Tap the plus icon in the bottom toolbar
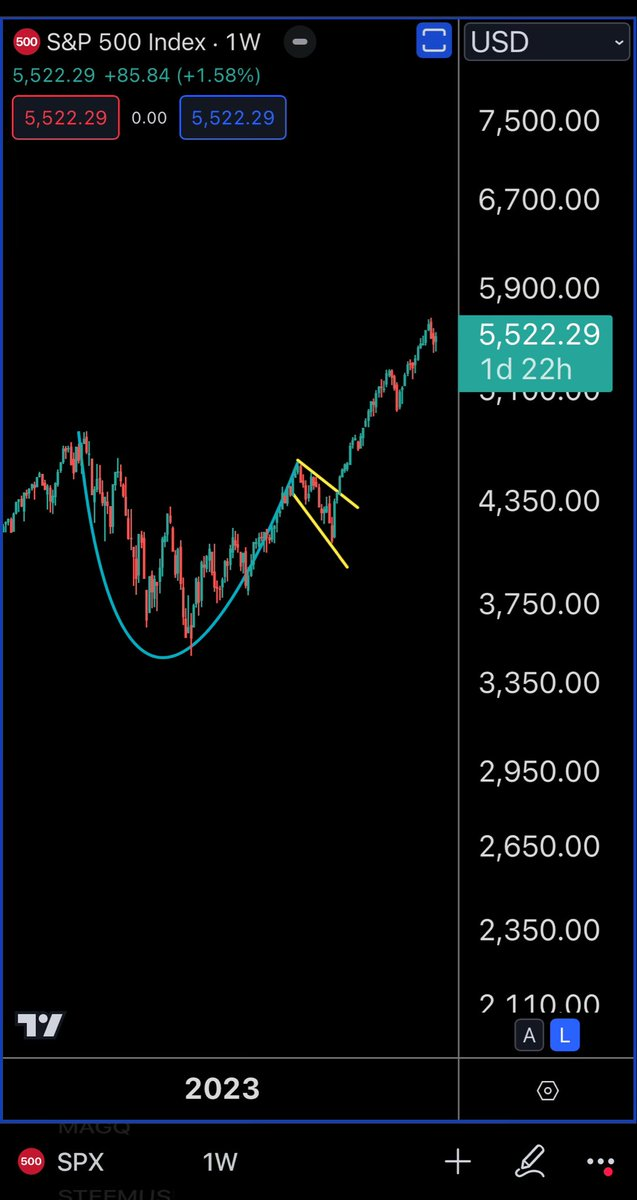The width and height of the screenshot is (637, 1200). tap(458, 1162)
